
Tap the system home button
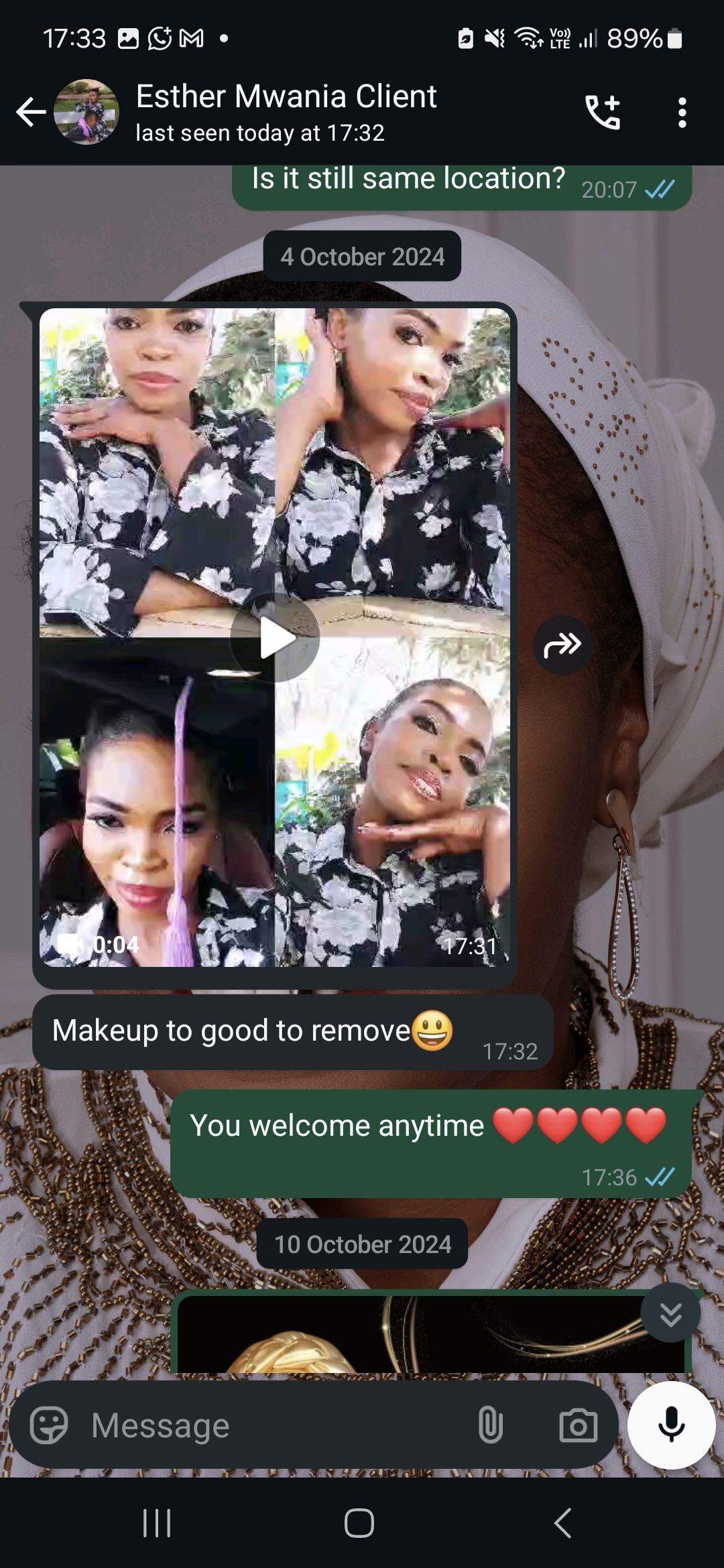(x=359, y=1522)
